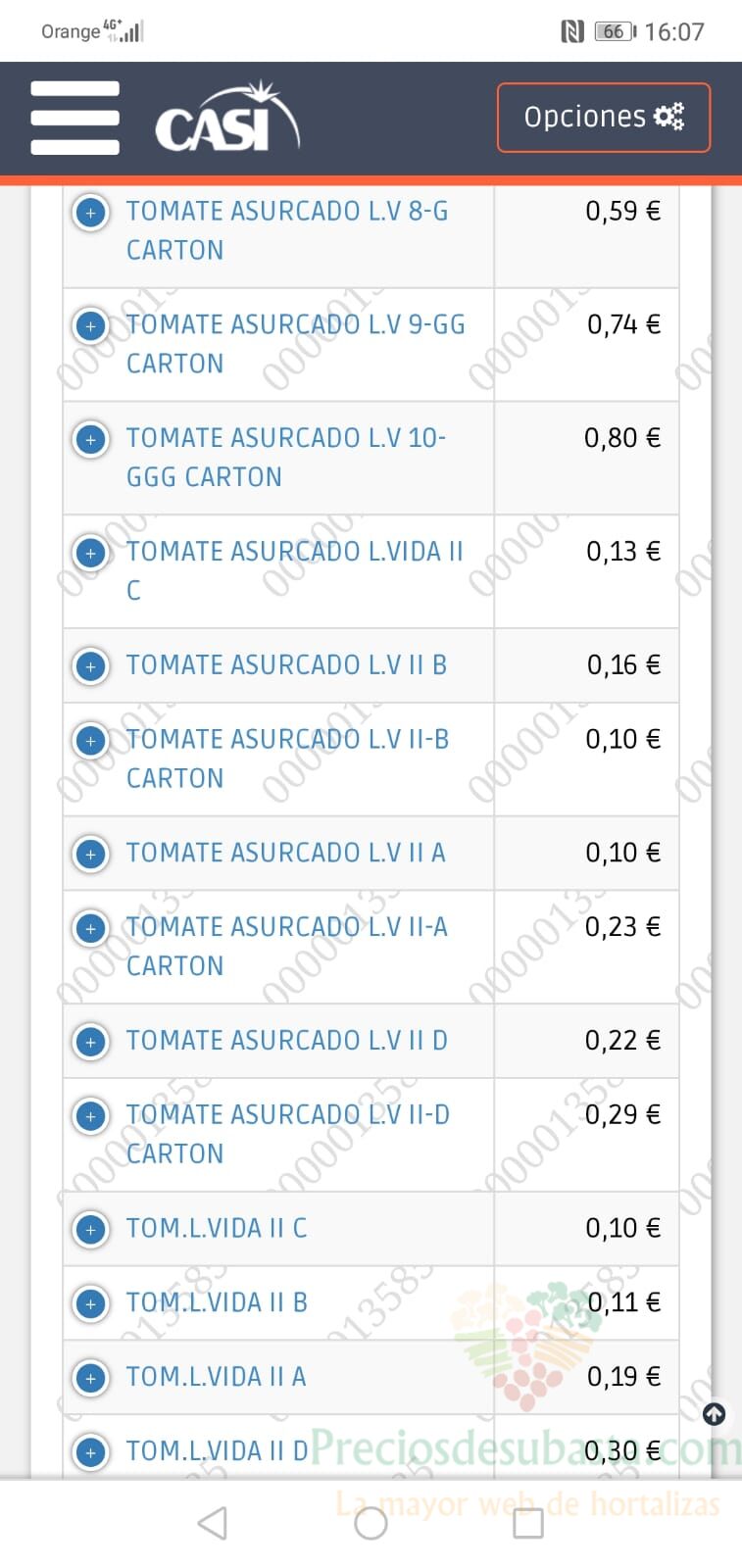Expand TOMATE ASURCADO L.V II B row

tap(91, 666)
